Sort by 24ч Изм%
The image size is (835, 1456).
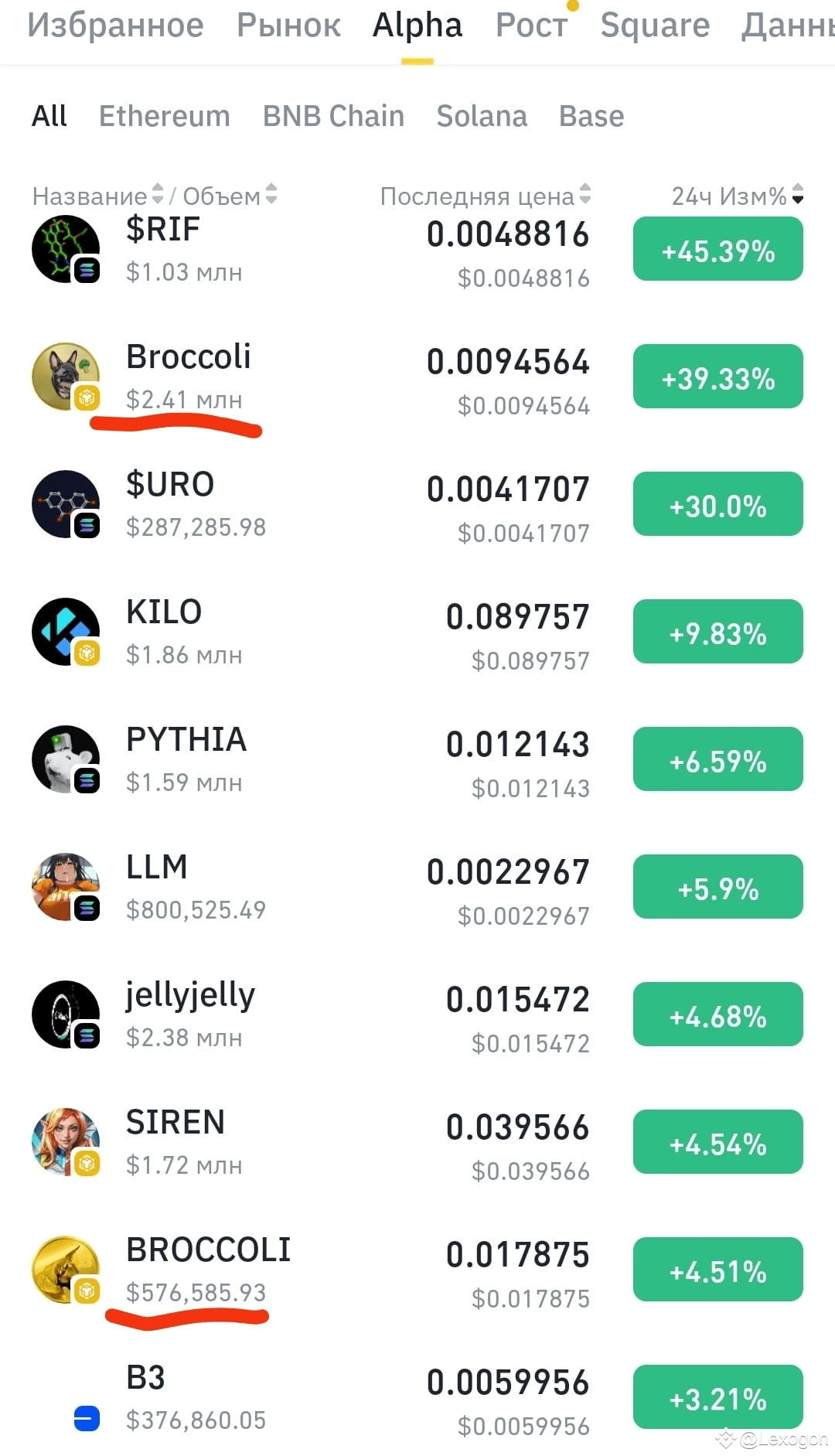coord(738,196)
